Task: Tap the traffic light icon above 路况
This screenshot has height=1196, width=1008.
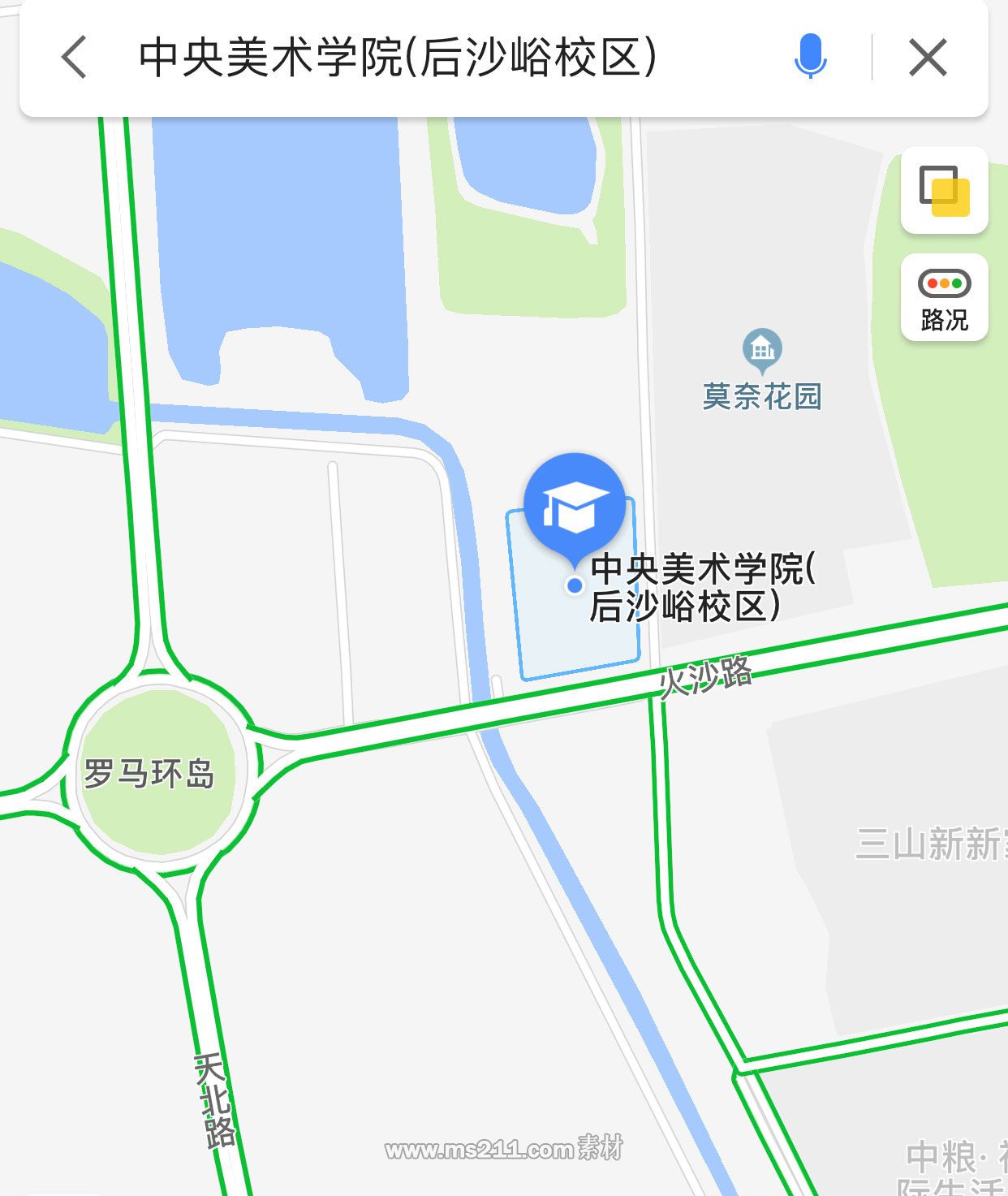Action: (x=944, y=283)
